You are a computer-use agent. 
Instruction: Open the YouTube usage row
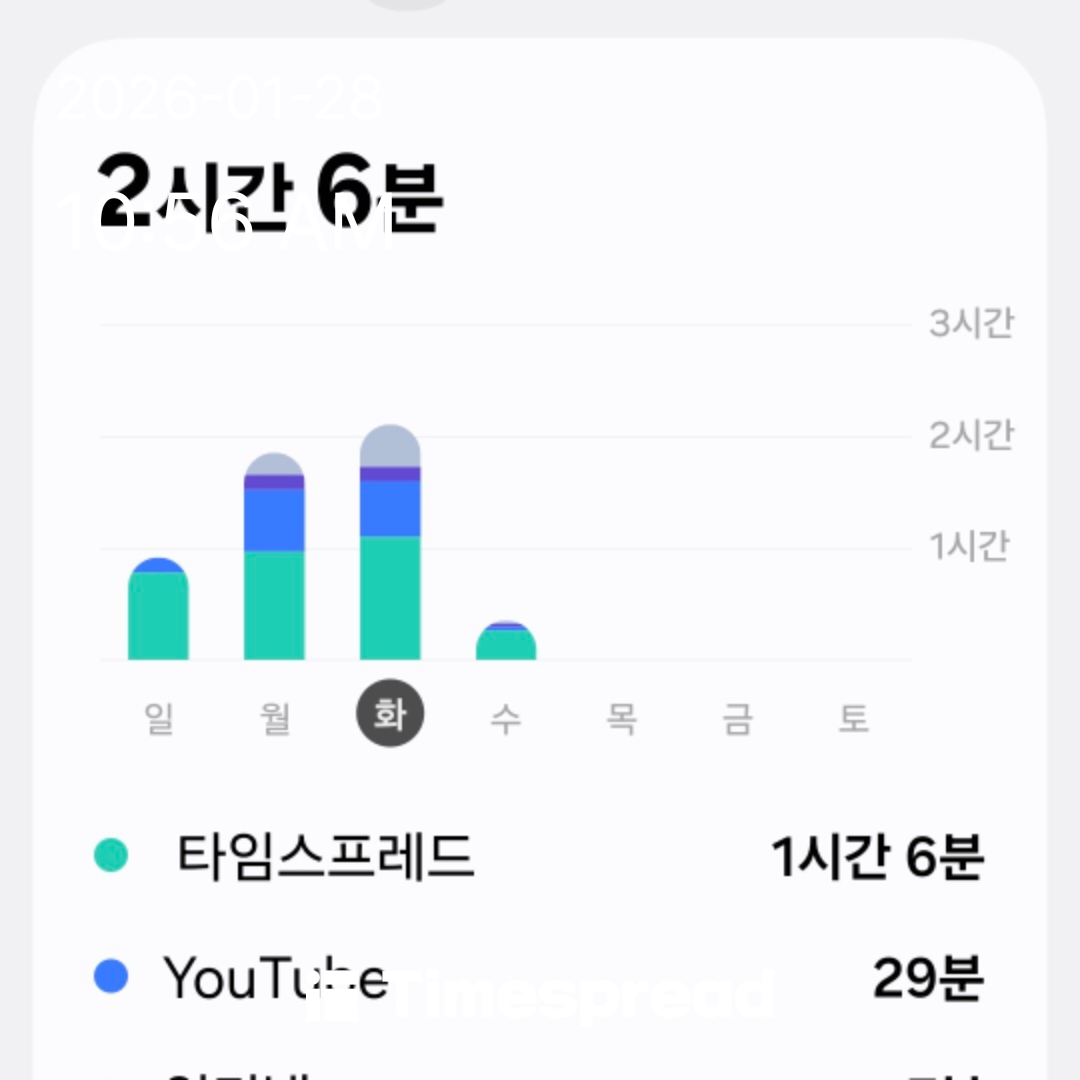click(540, 977)
